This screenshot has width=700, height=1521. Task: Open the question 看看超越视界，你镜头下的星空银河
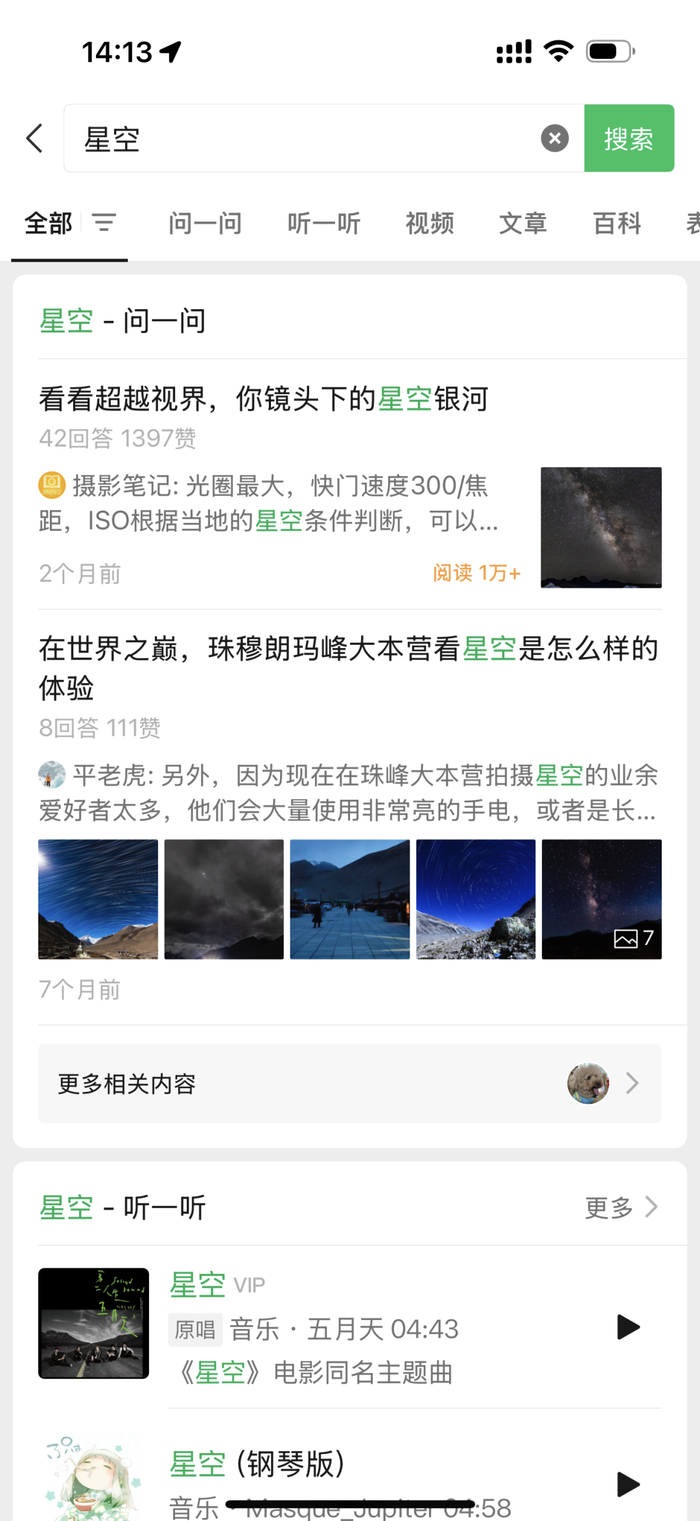coord(264,400)
